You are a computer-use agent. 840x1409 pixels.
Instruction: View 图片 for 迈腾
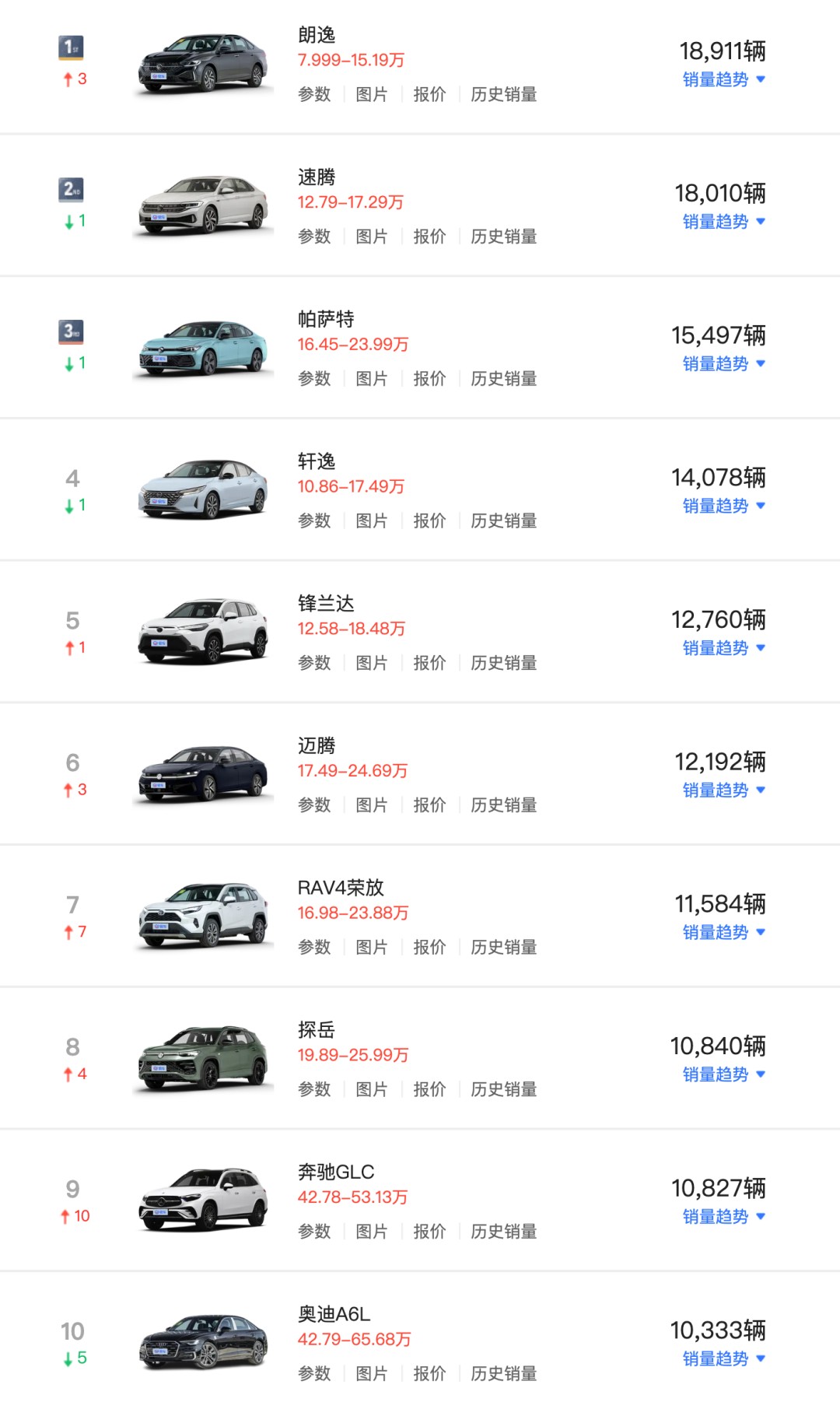click(372, 805)
